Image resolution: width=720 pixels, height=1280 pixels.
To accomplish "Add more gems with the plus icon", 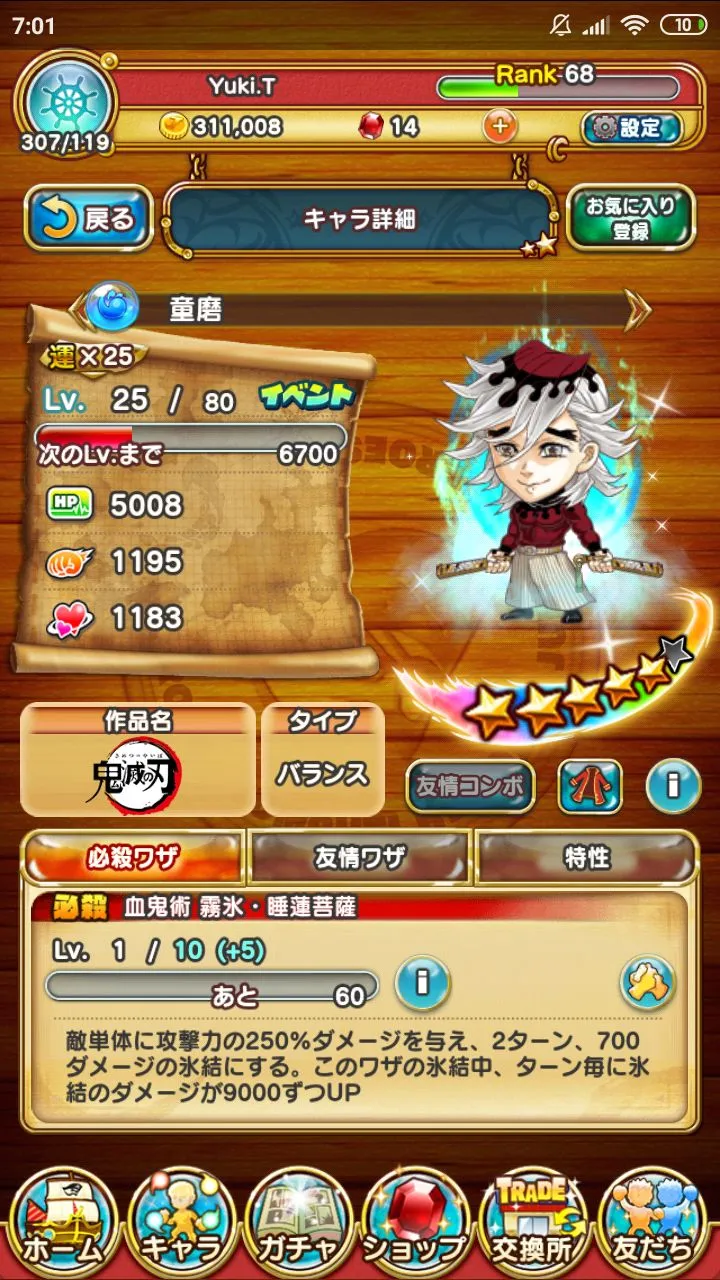I will [500, 127].
